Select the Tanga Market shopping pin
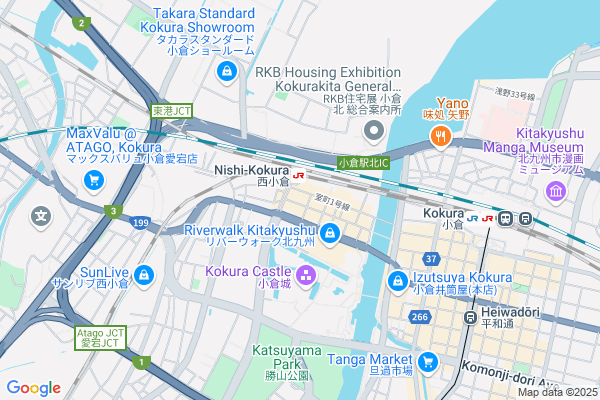The image size is (600, 400). point(427,362)
